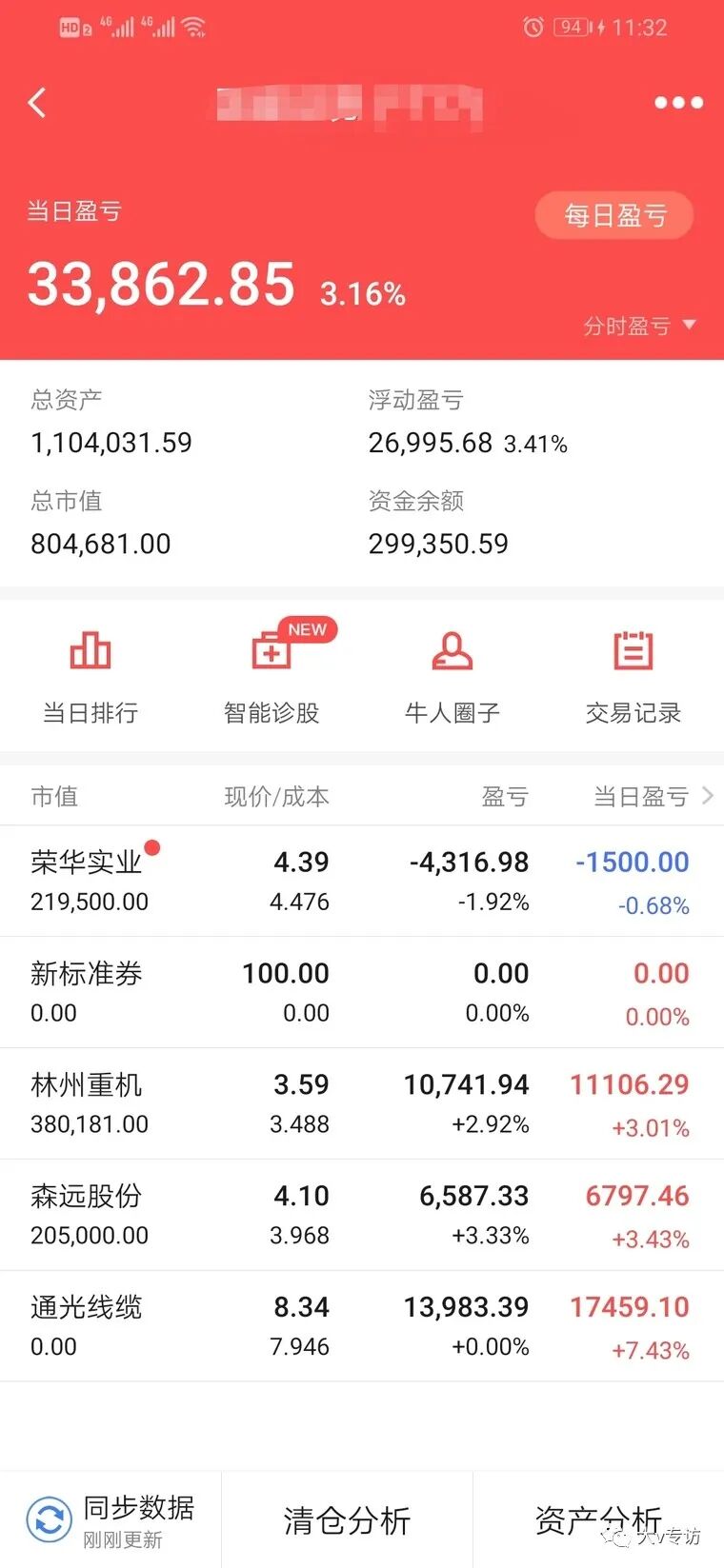Screen dimensions: 724x1568
Task: Open the 通光线缆 holding row
Action: point(362,1326)
